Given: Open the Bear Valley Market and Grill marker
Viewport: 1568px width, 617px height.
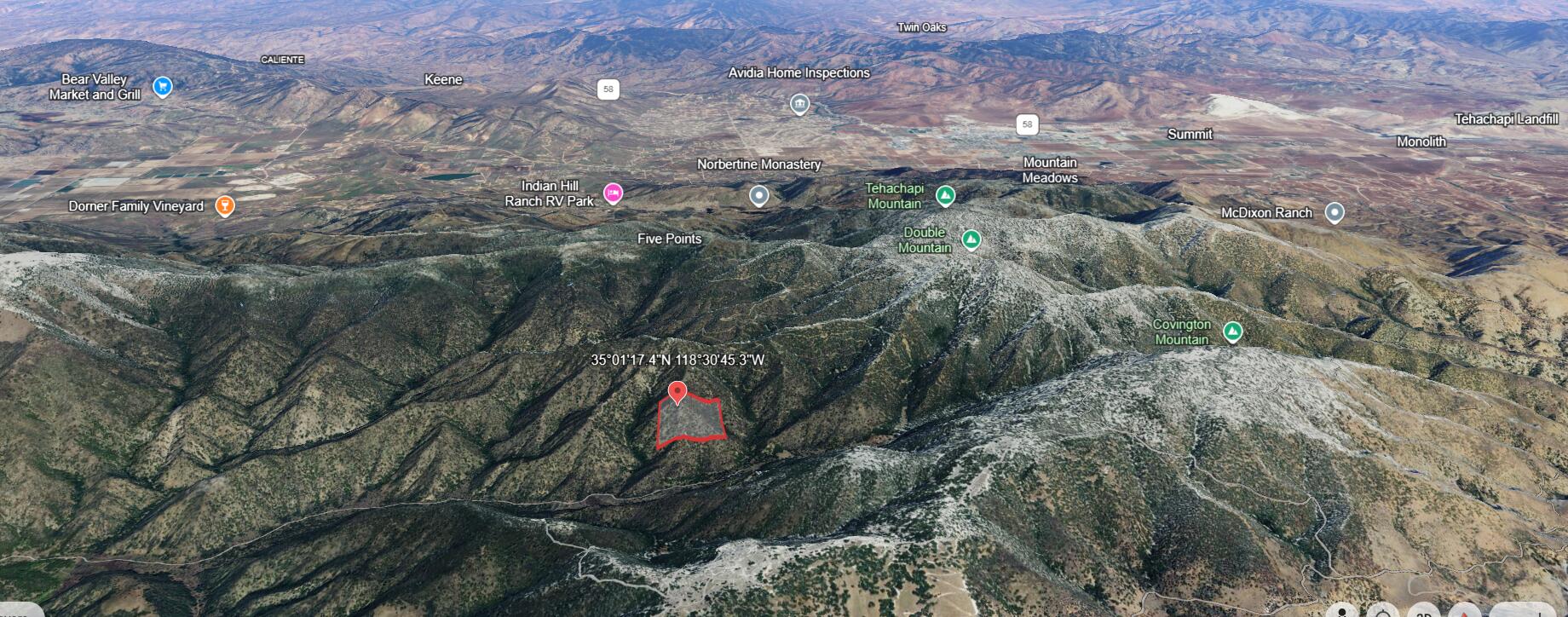Looking at the screenshot, I should 162,86.
